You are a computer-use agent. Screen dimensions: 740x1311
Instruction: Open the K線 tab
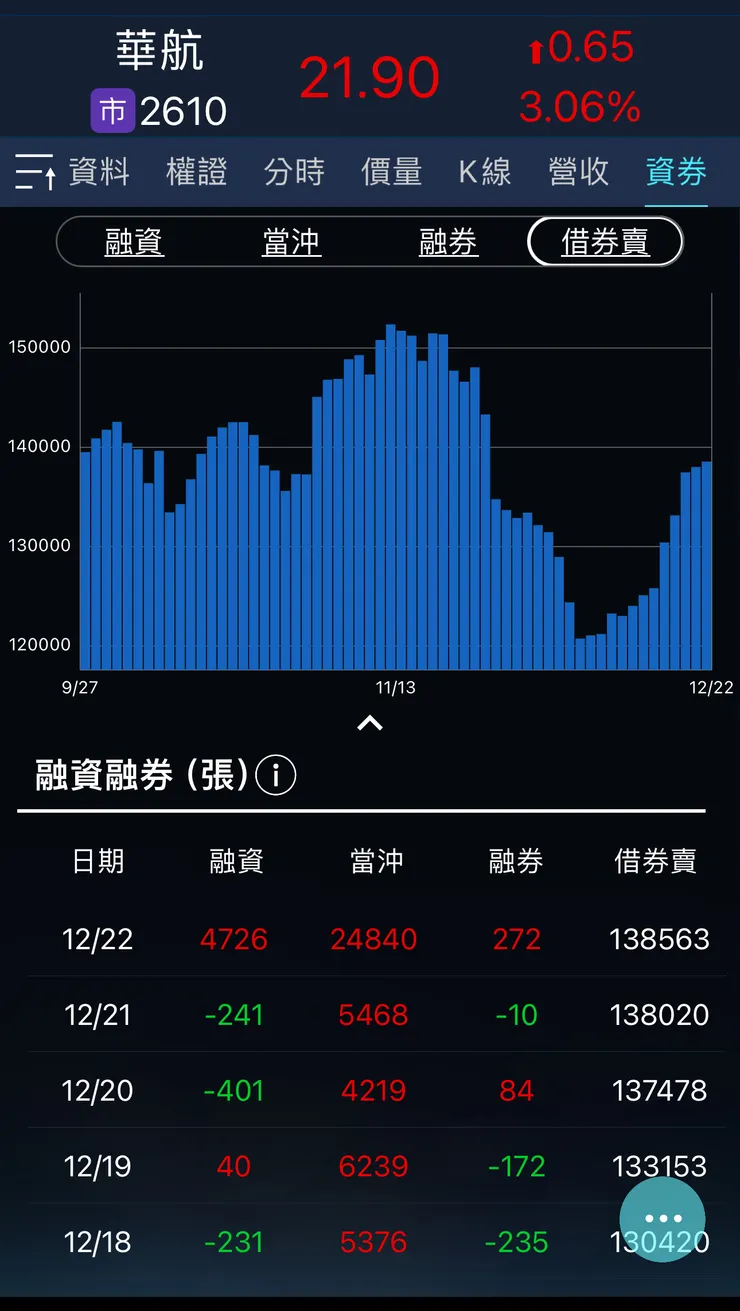[484, 172]
